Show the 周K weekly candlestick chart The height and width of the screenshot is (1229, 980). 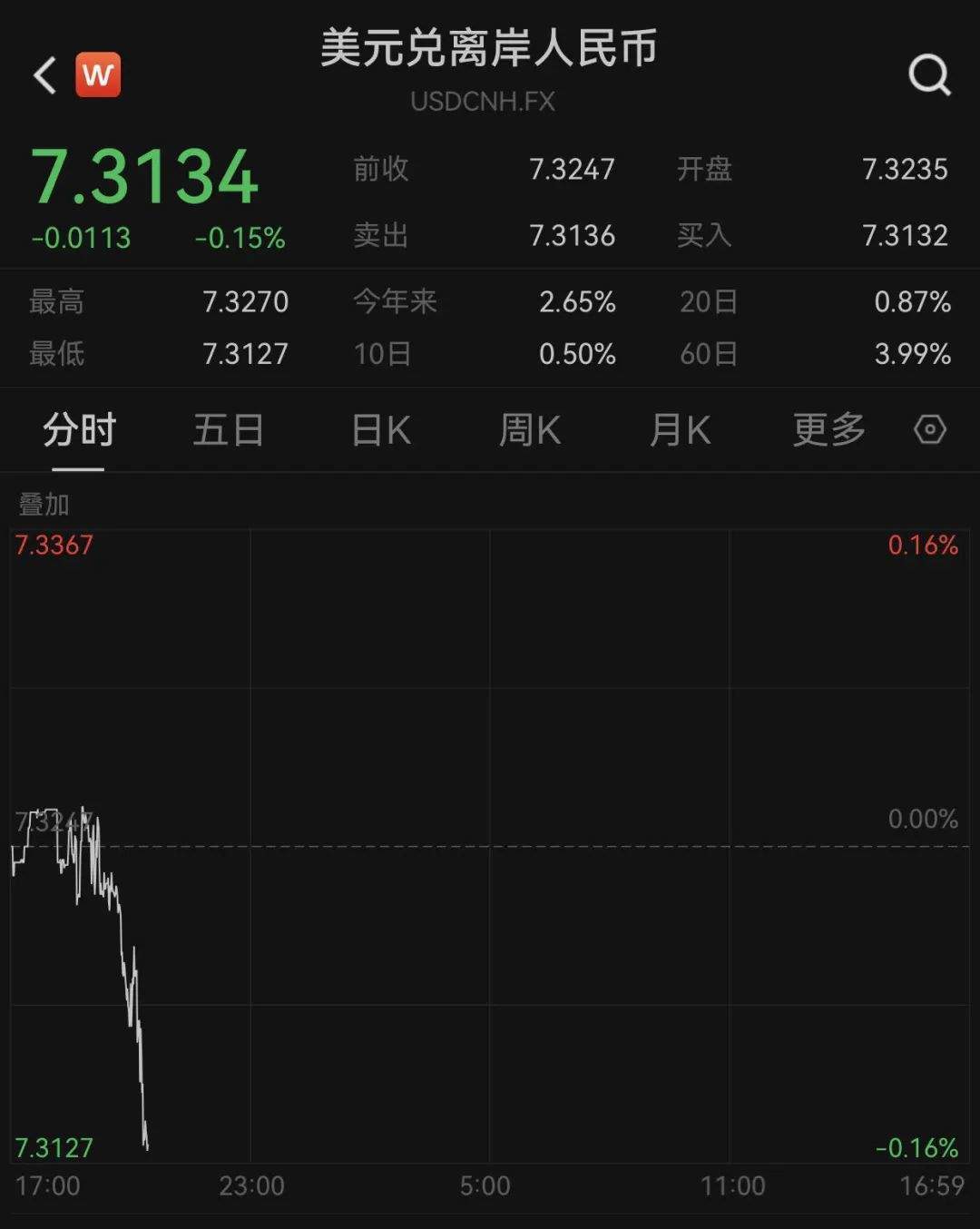[529, 430]
